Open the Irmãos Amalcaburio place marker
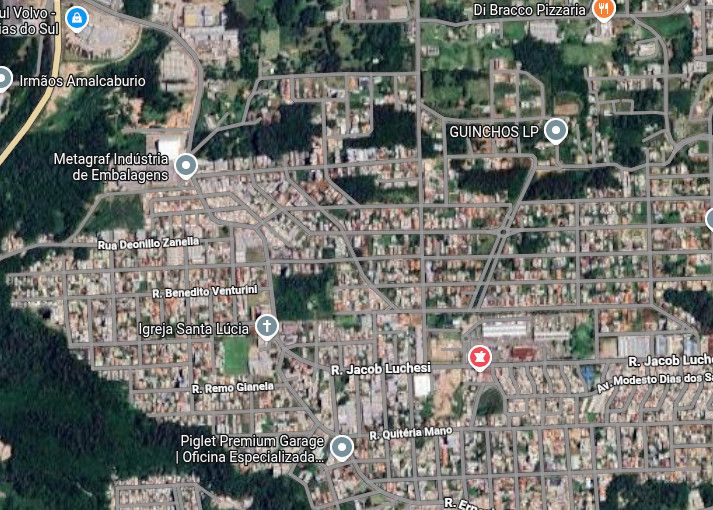Viewport: 713px width, 510px height. tap(3, 79)
